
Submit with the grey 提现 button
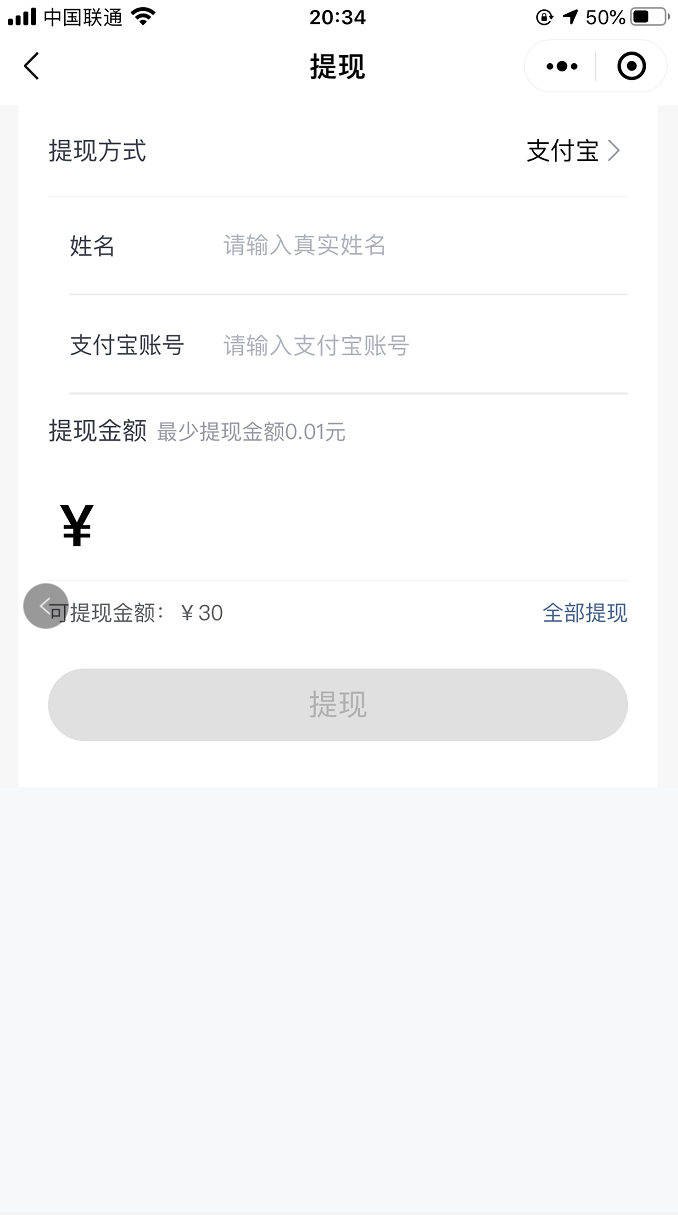pos(338,705)
